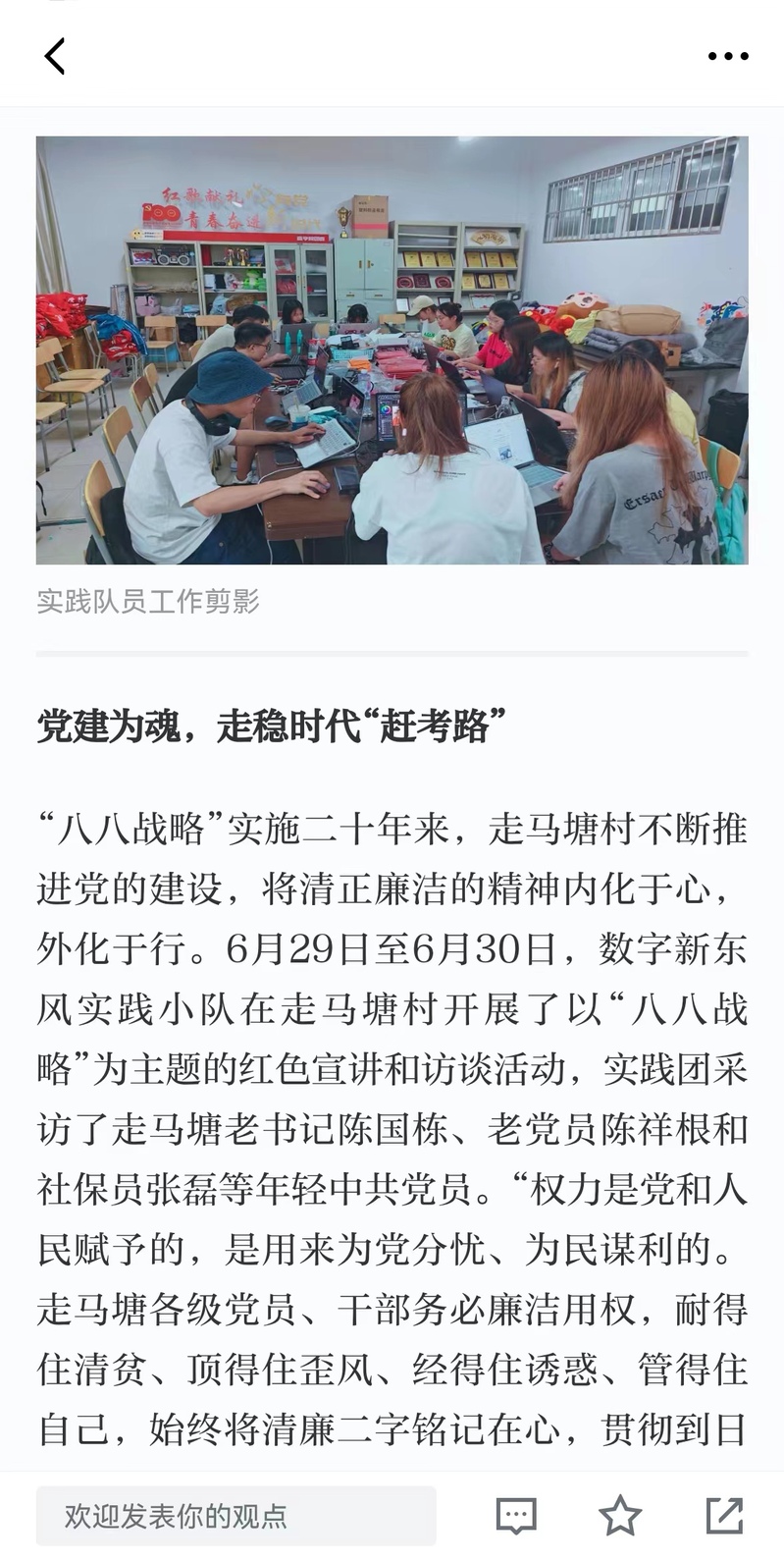Bookmark this article with the star
This screenshot has height=1560, width=784.
620,1516
